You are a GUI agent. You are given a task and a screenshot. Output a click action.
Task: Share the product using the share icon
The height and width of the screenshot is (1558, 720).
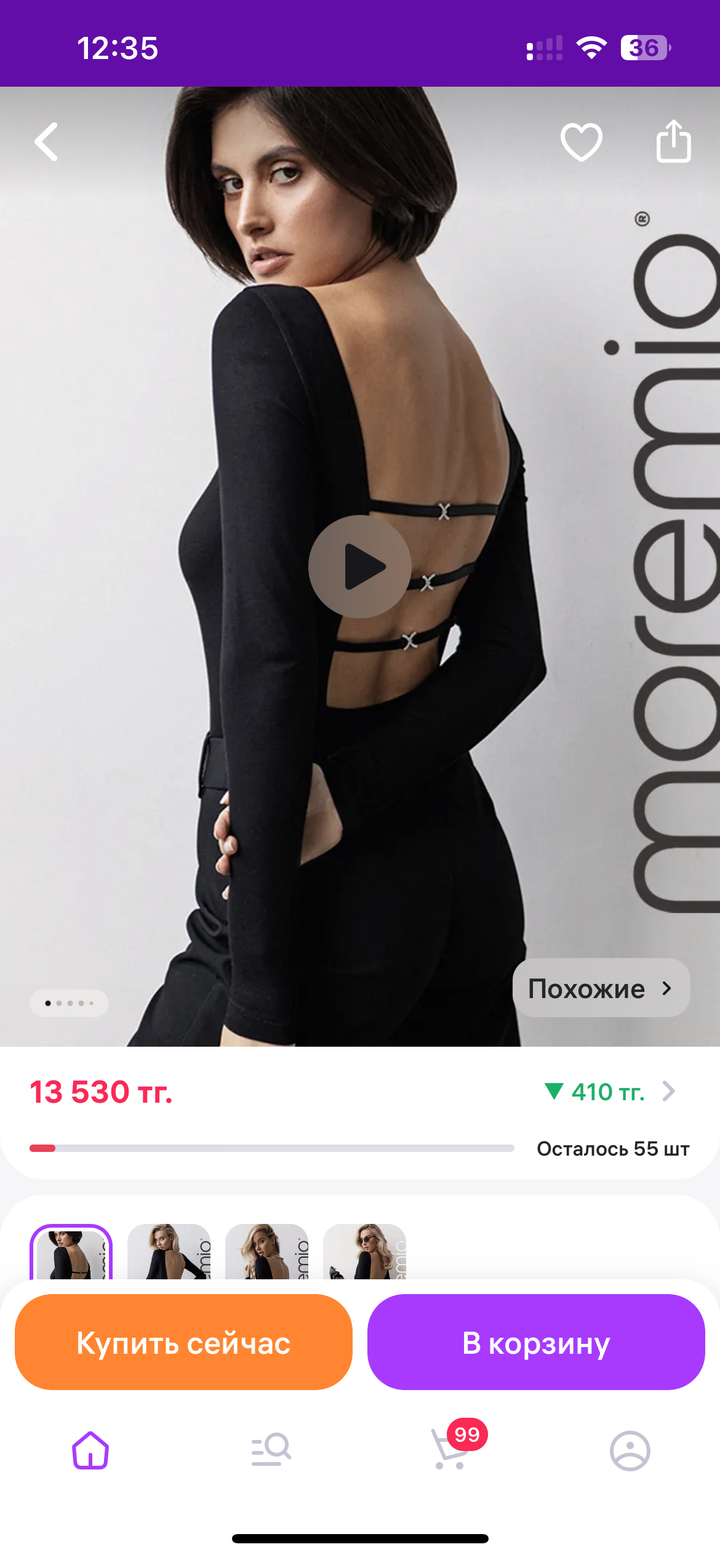point(672,141)
